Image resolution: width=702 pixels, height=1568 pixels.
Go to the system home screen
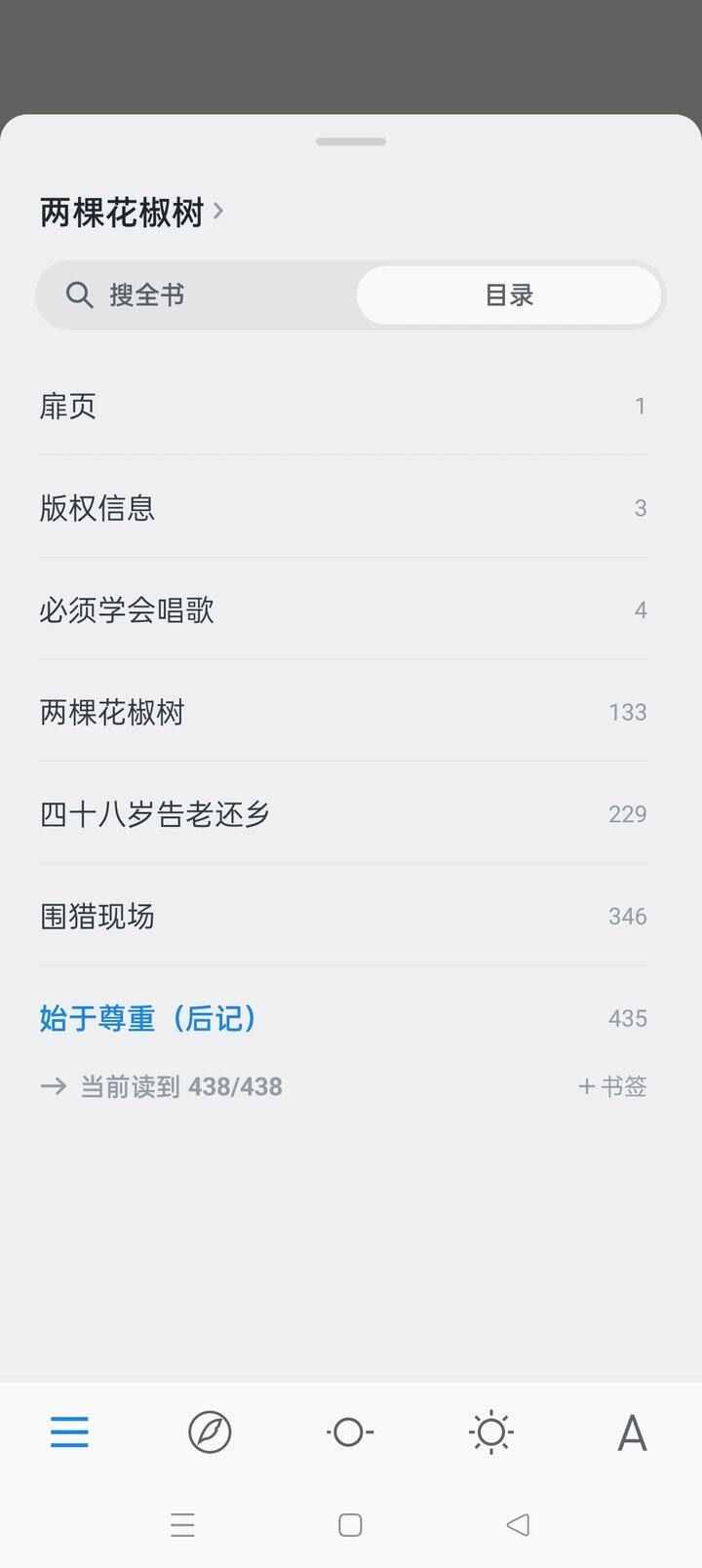(x=350, y=1524)
